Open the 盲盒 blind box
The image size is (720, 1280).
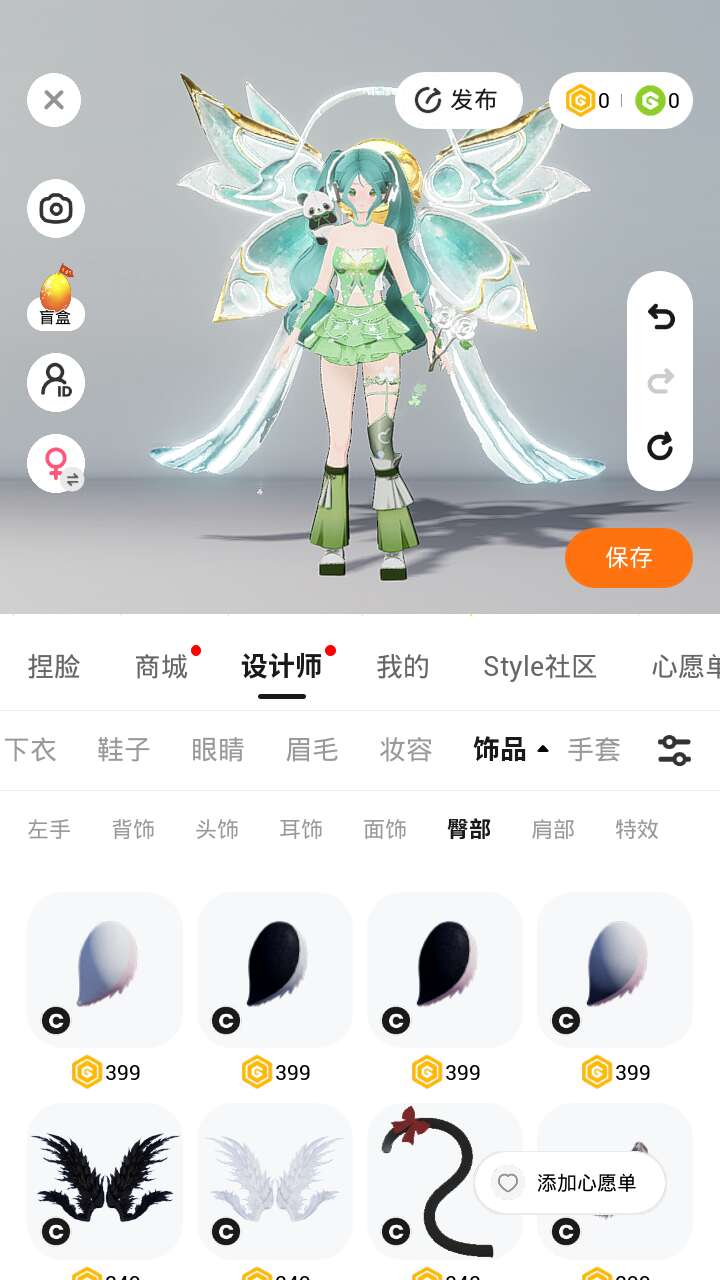(x=56, y=297)
